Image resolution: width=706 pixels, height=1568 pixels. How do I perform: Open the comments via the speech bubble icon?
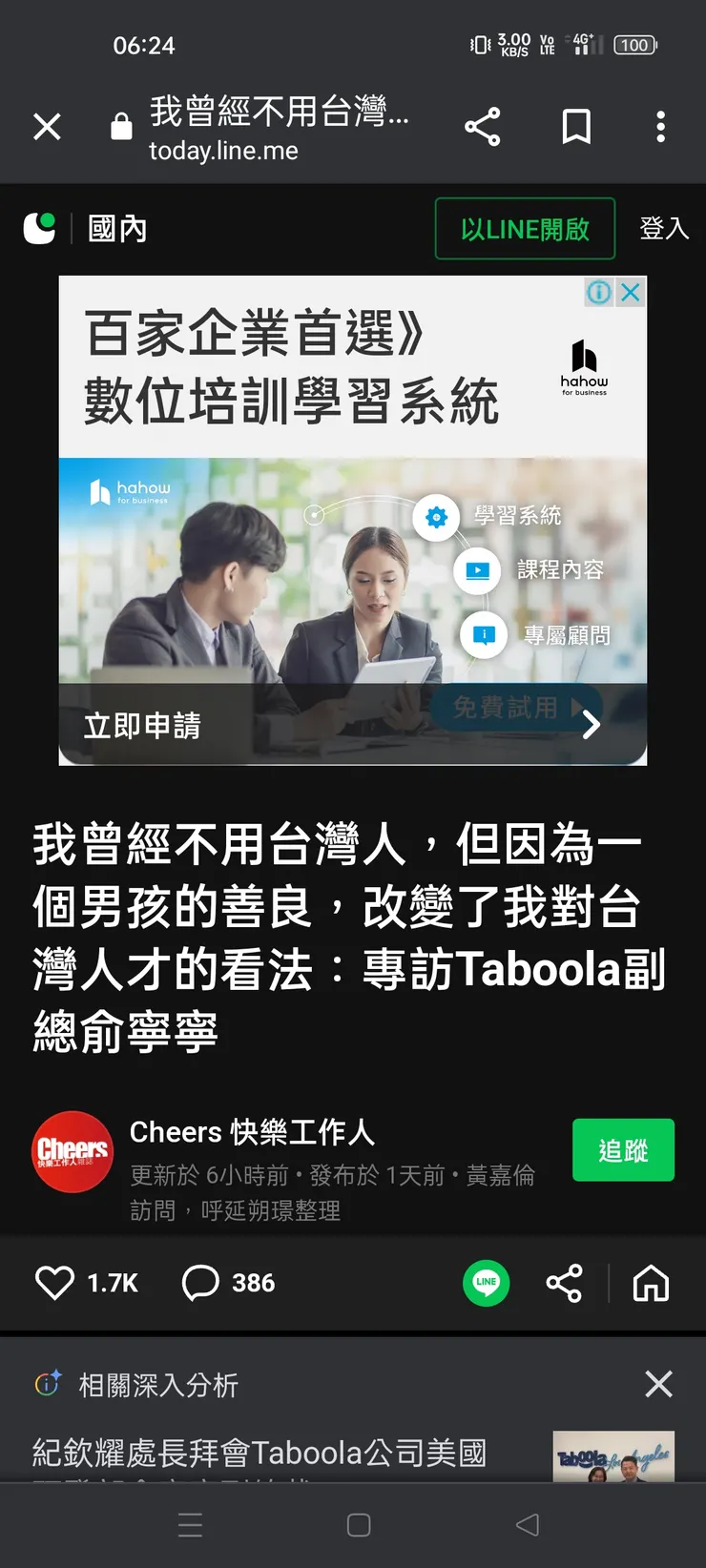click(x=200, y=1283)
